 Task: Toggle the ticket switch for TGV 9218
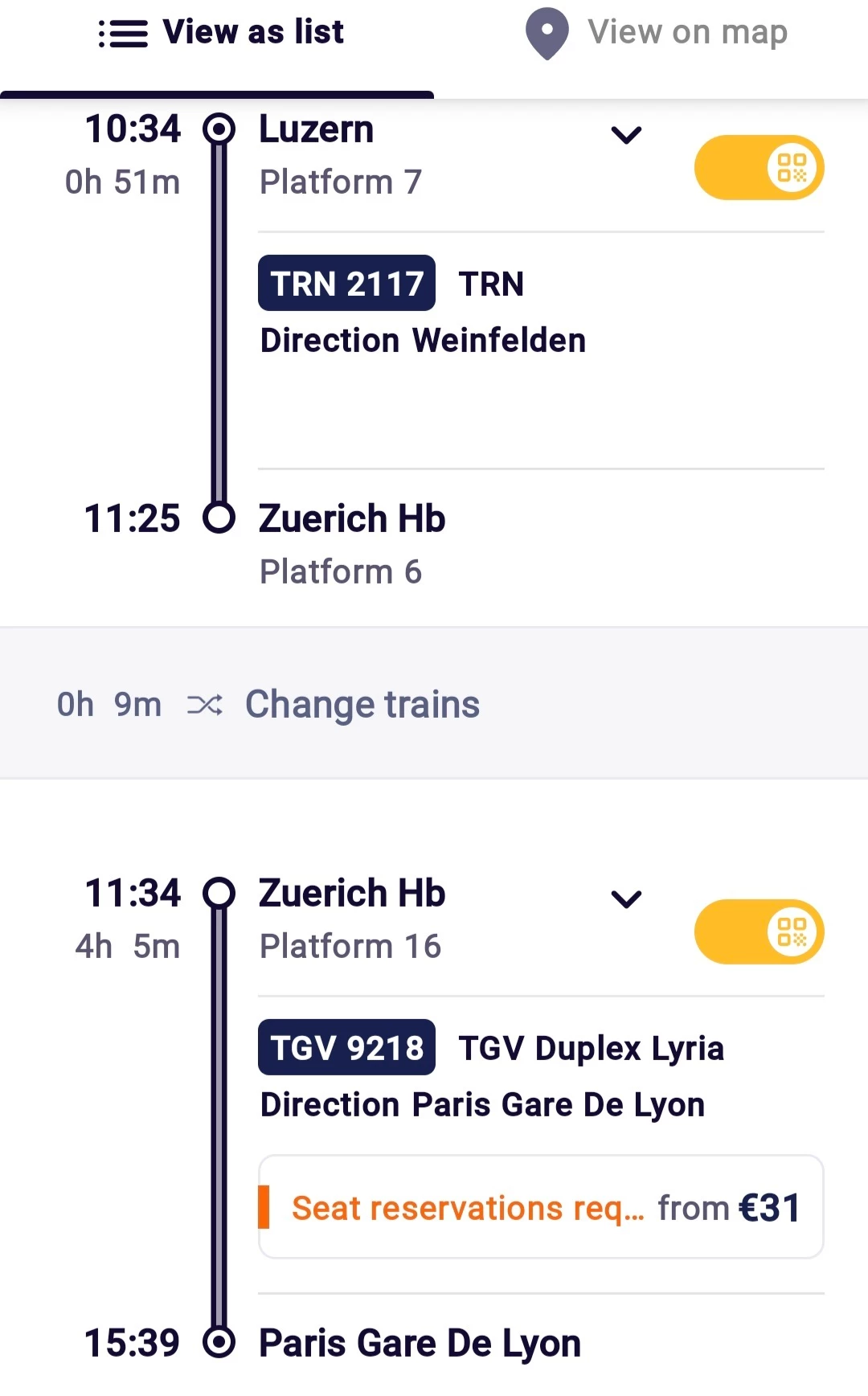(759, 932)
